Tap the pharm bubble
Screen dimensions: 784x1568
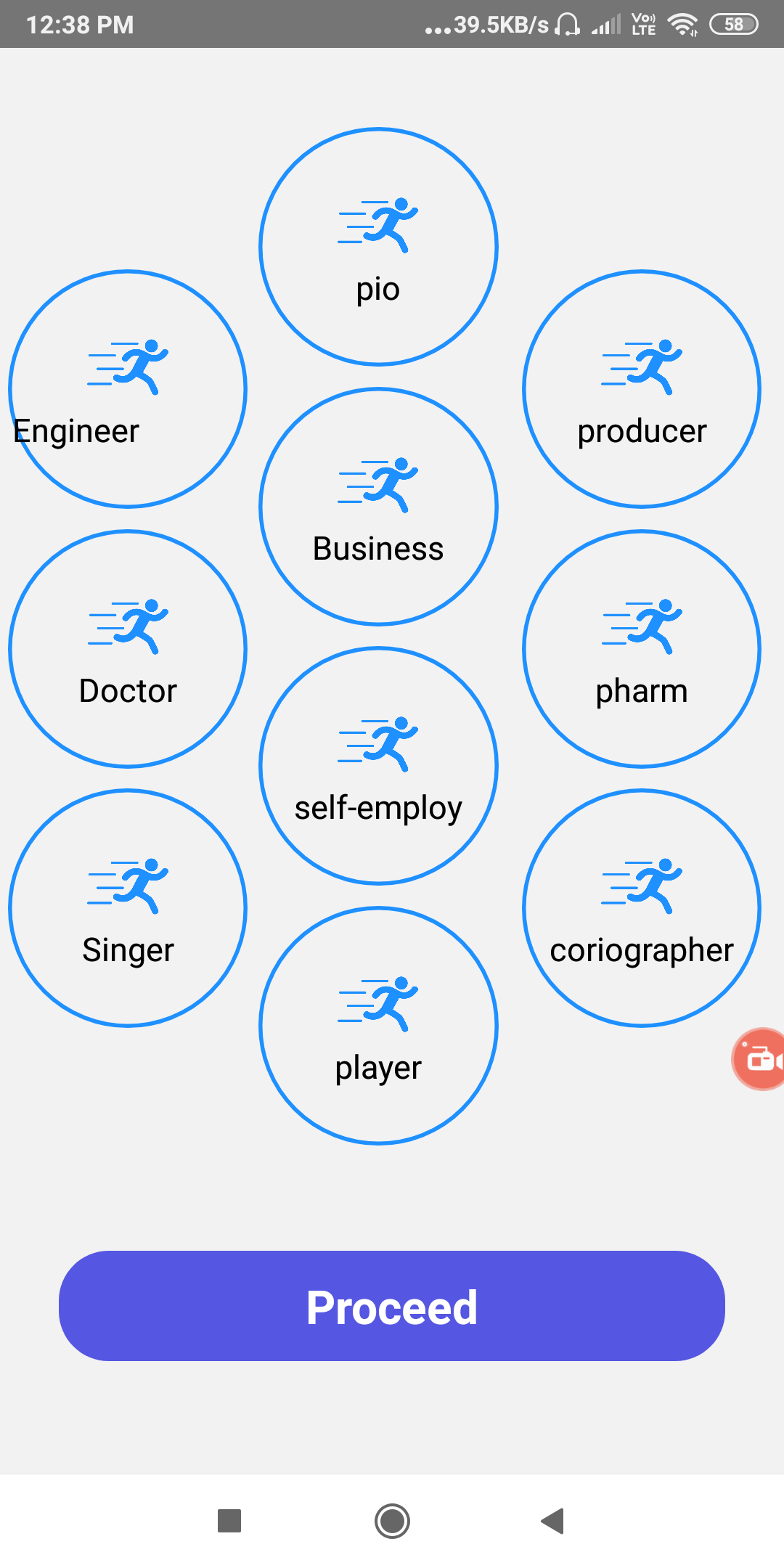tap(642, 649)
